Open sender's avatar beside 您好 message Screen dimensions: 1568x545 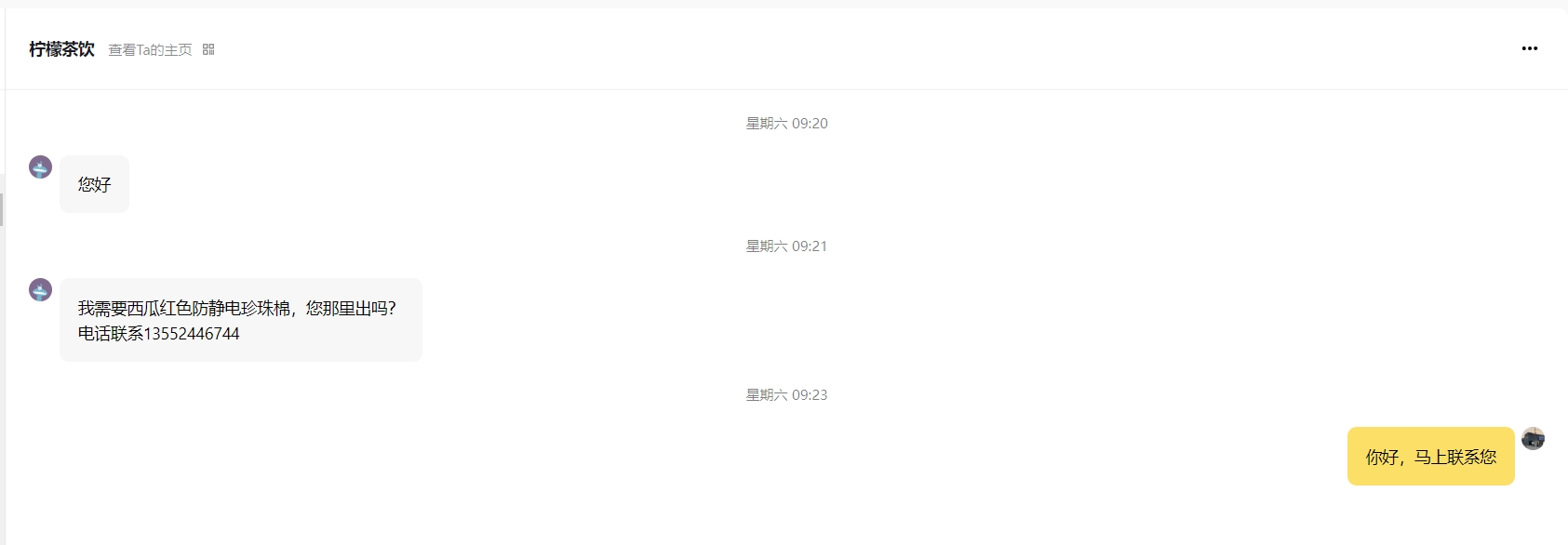[x=40, y=167]
